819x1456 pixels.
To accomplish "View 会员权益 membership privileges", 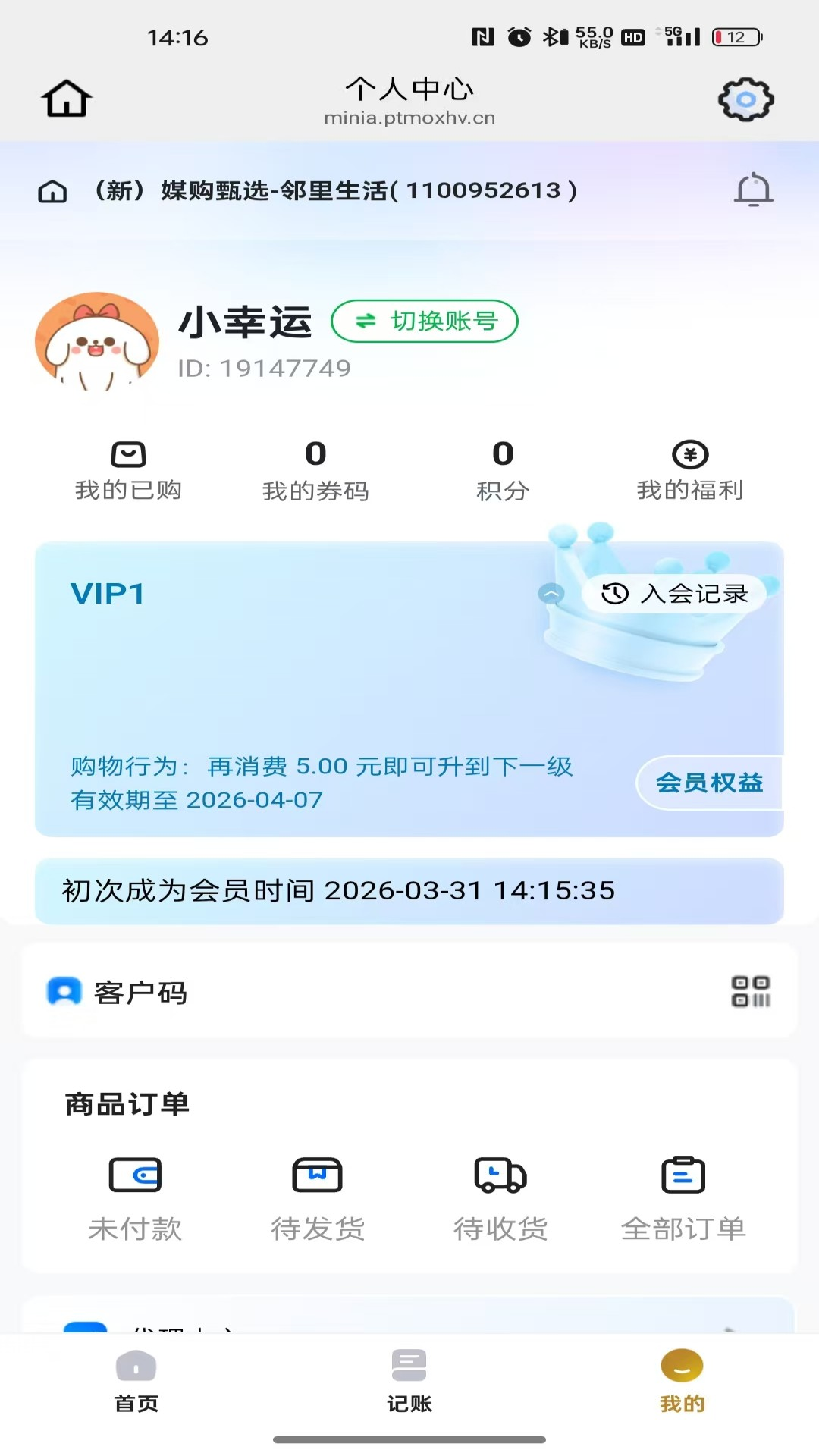I will 712,783.
